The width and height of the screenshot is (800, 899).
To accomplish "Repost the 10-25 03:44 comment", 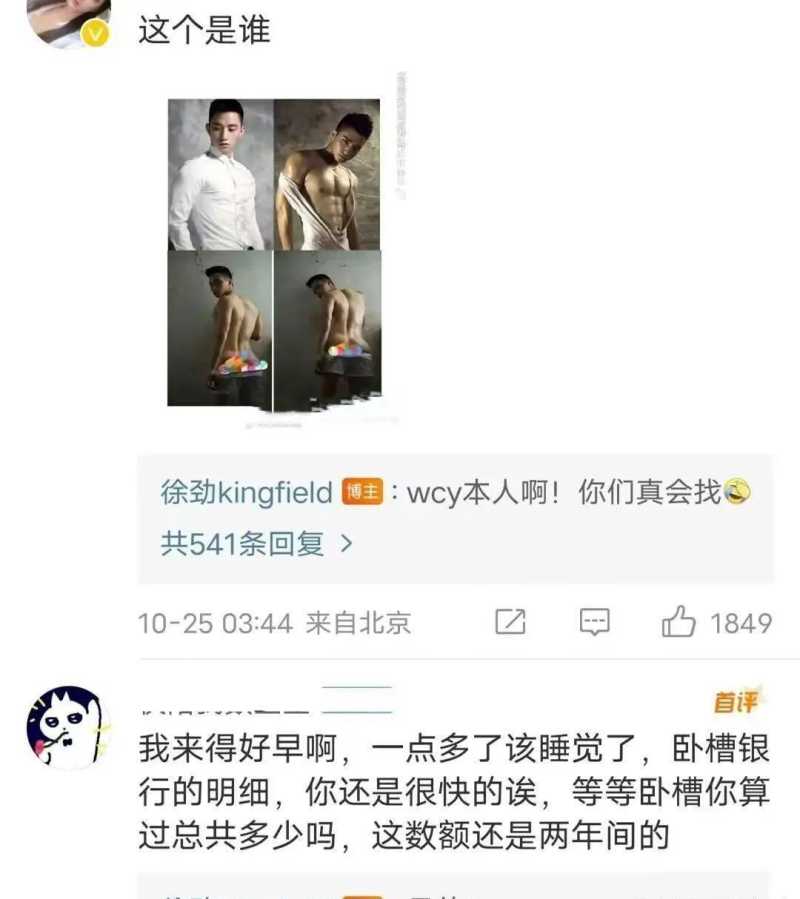I will 510,622.
